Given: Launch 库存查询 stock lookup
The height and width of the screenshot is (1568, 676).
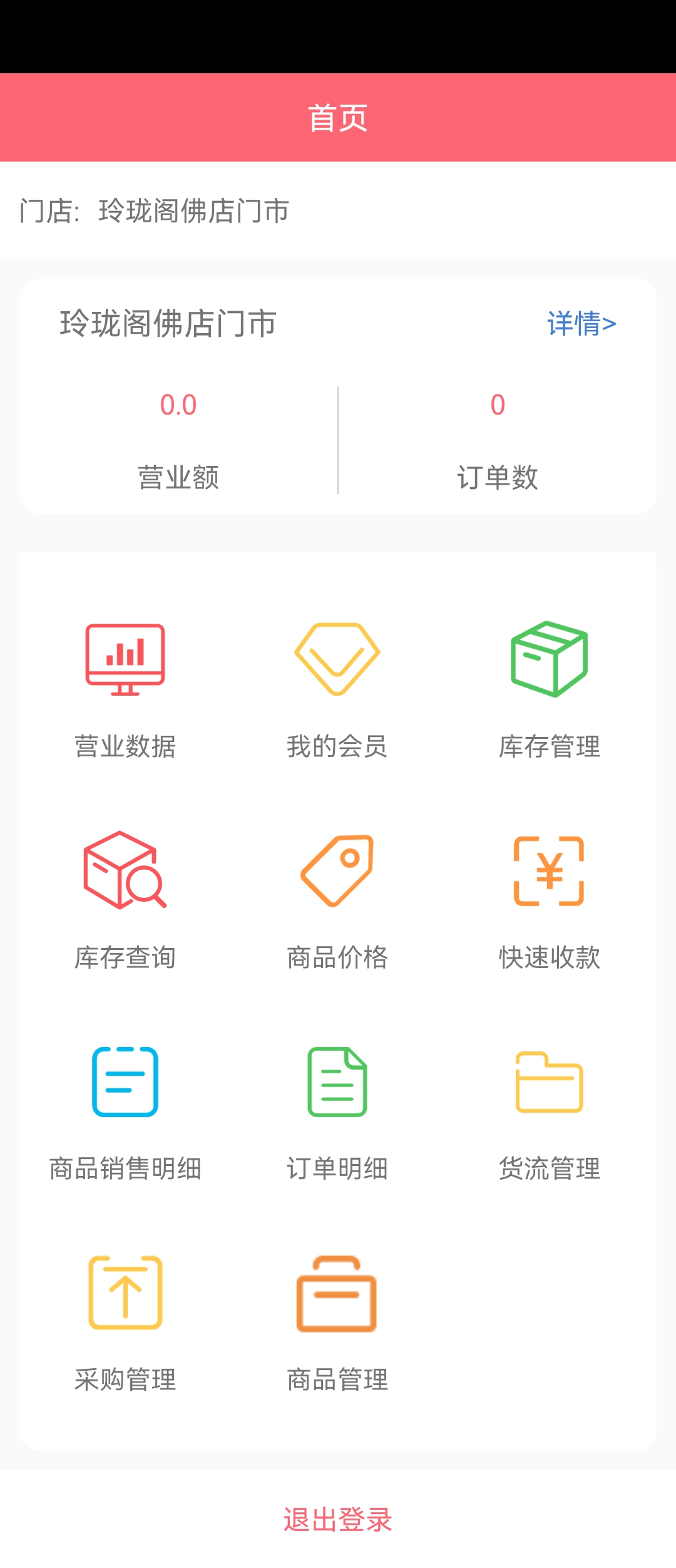Looking at the screenshot, I should (125, 900).
